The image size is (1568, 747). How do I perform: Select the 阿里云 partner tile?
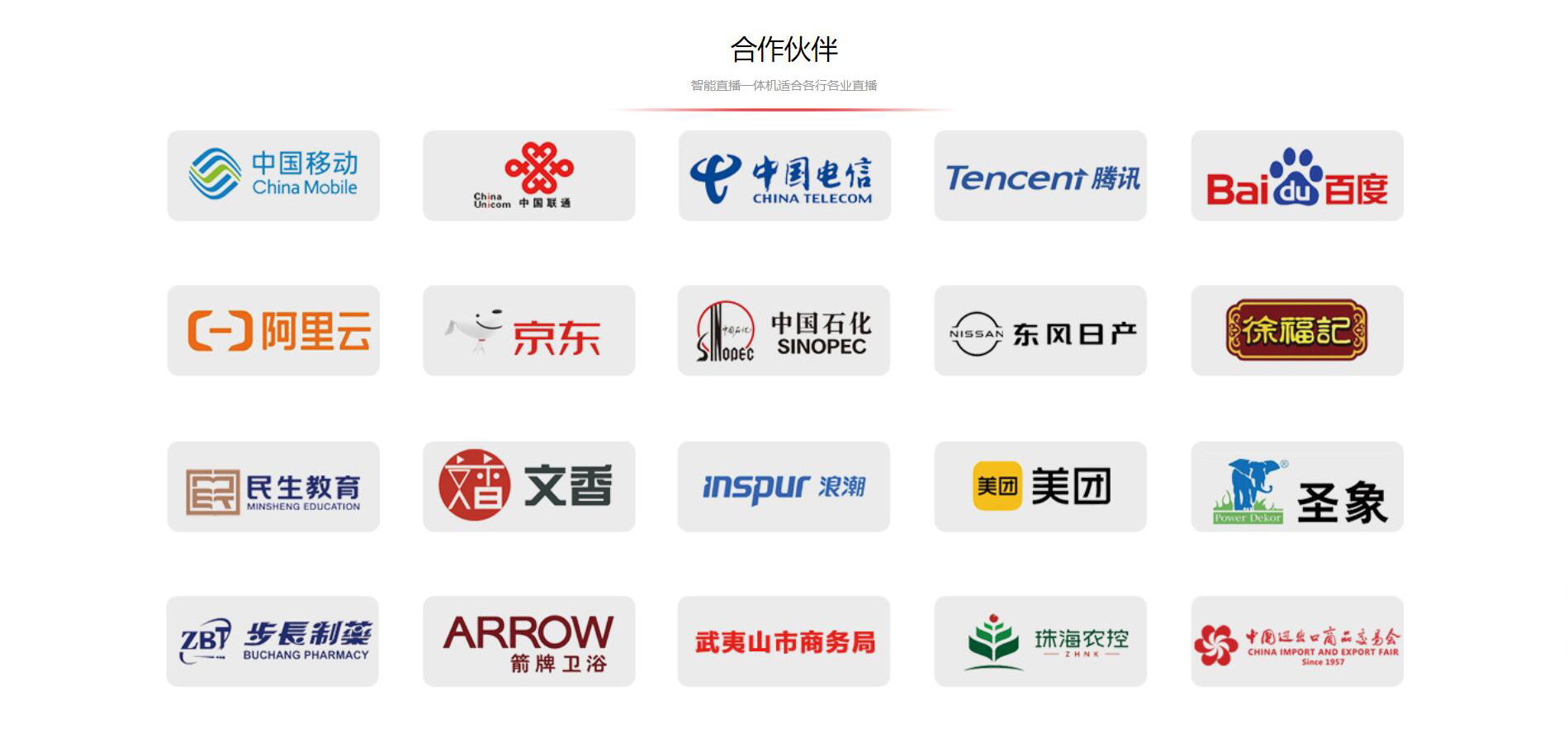pyautogui.click(x=273, y=330)
